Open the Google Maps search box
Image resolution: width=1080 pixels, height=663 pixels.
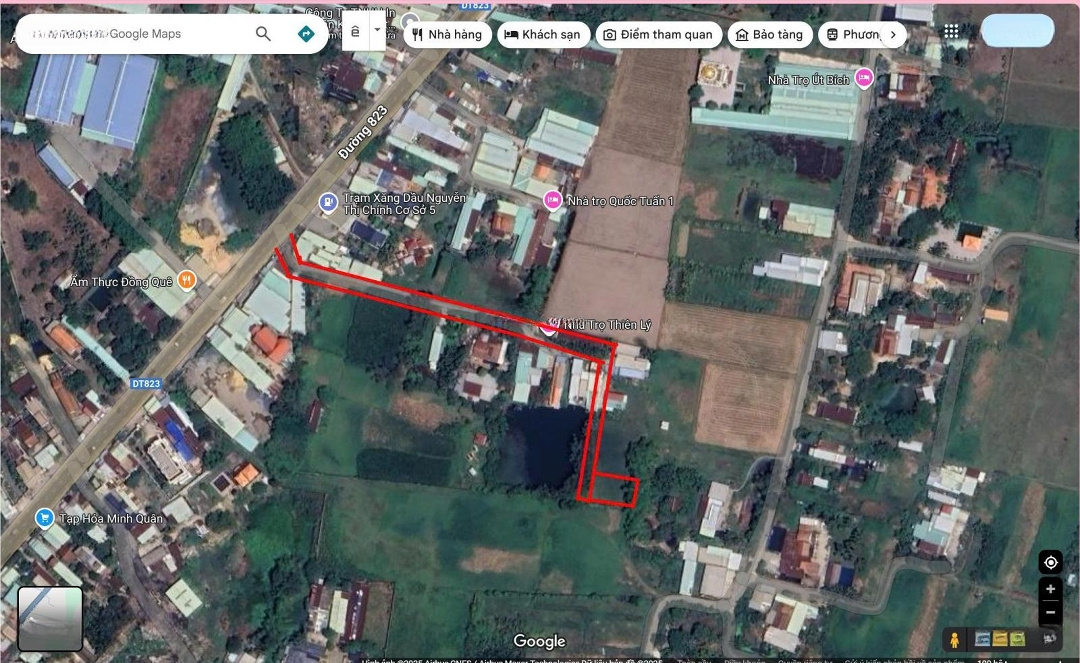130,34
